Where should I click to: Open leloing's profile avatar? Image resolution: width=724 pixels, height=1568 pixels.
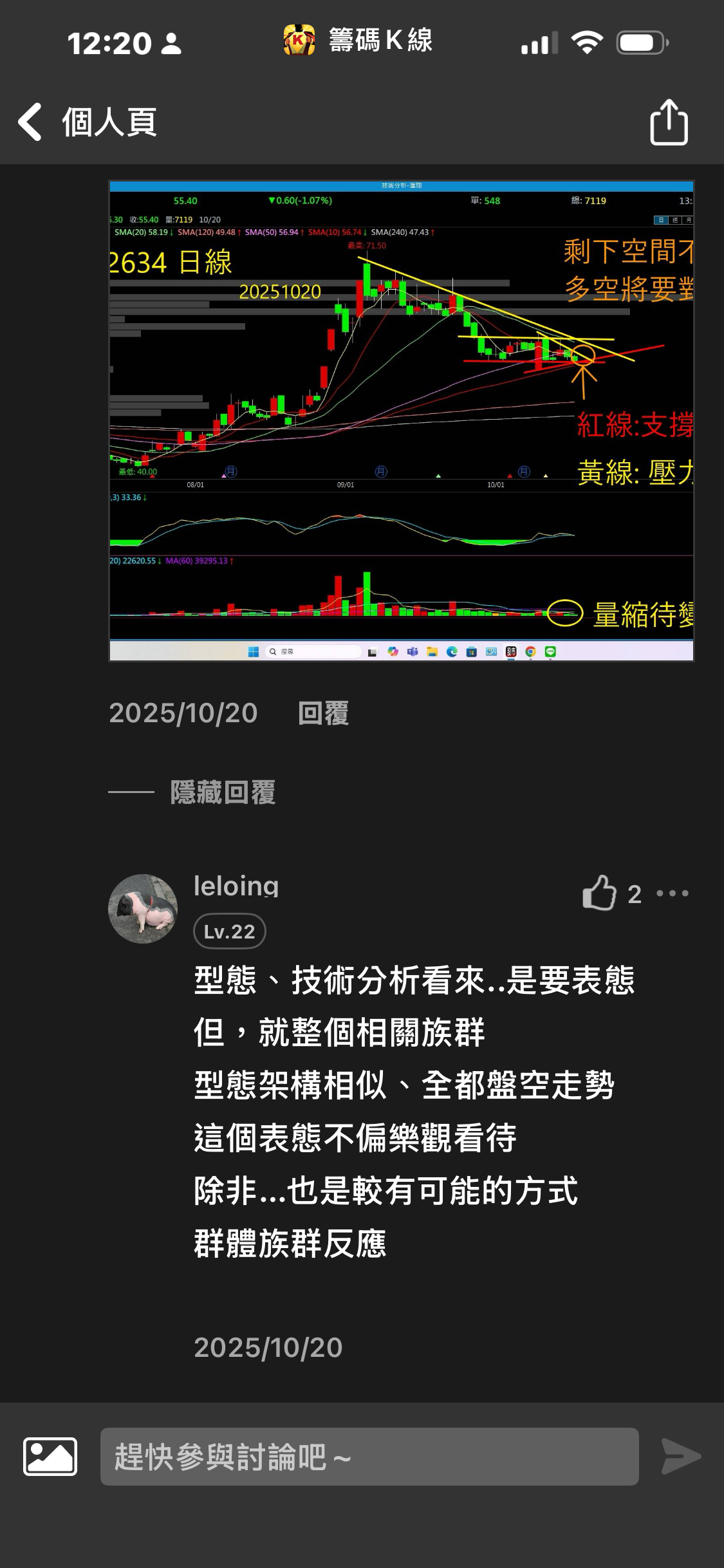(x=143, y=908)
